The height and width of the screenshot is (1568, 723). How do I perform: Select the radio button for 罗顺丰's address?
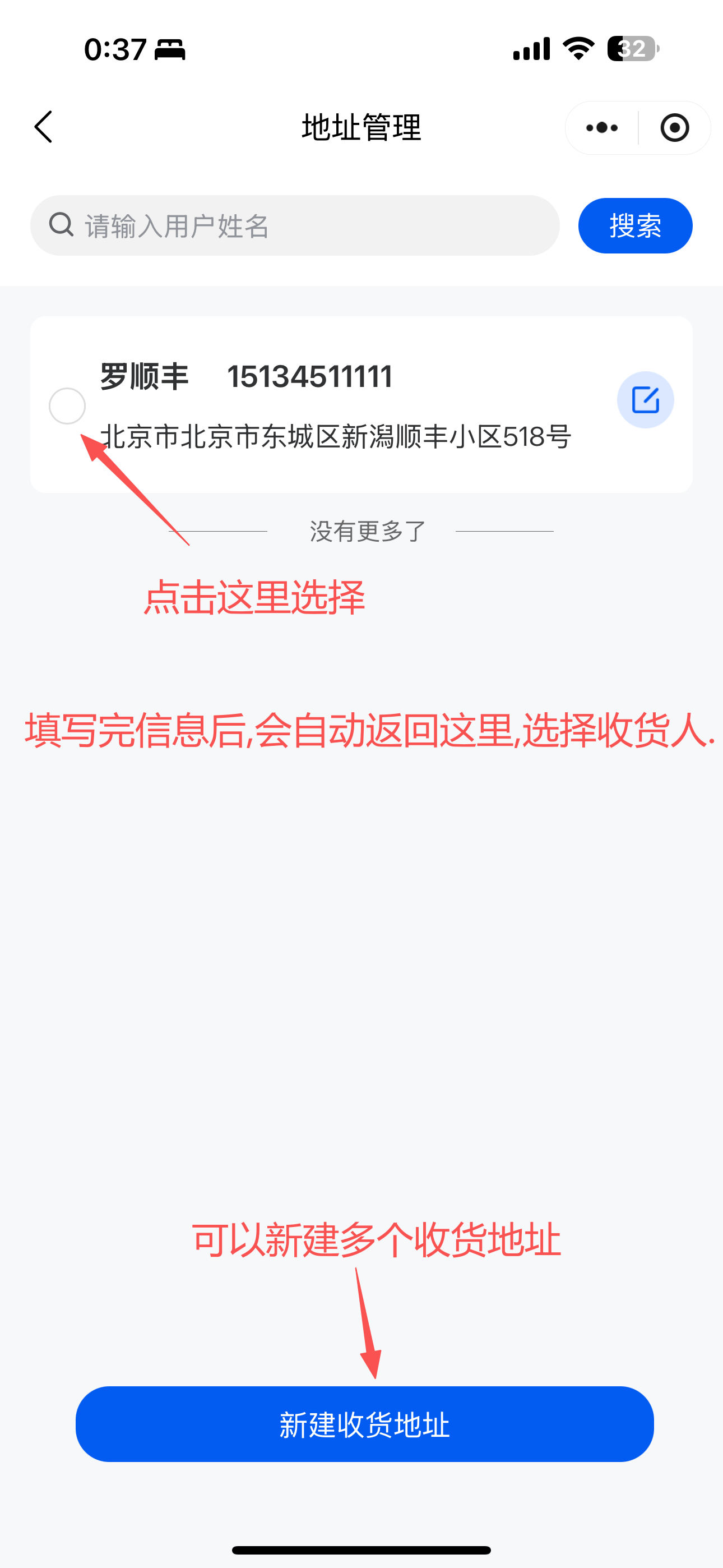coord(67,406)
